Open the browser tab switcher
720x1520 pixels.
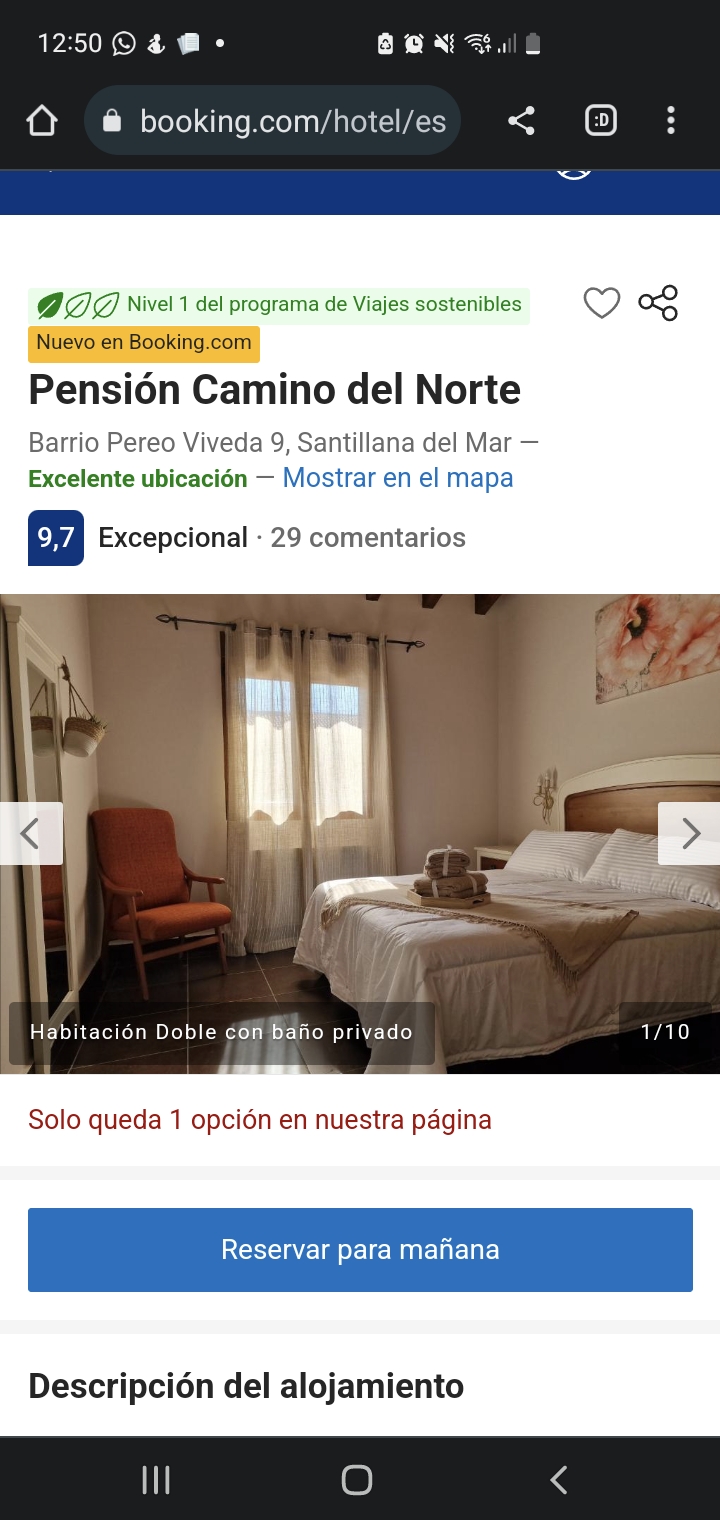click(x=600, y=121)
